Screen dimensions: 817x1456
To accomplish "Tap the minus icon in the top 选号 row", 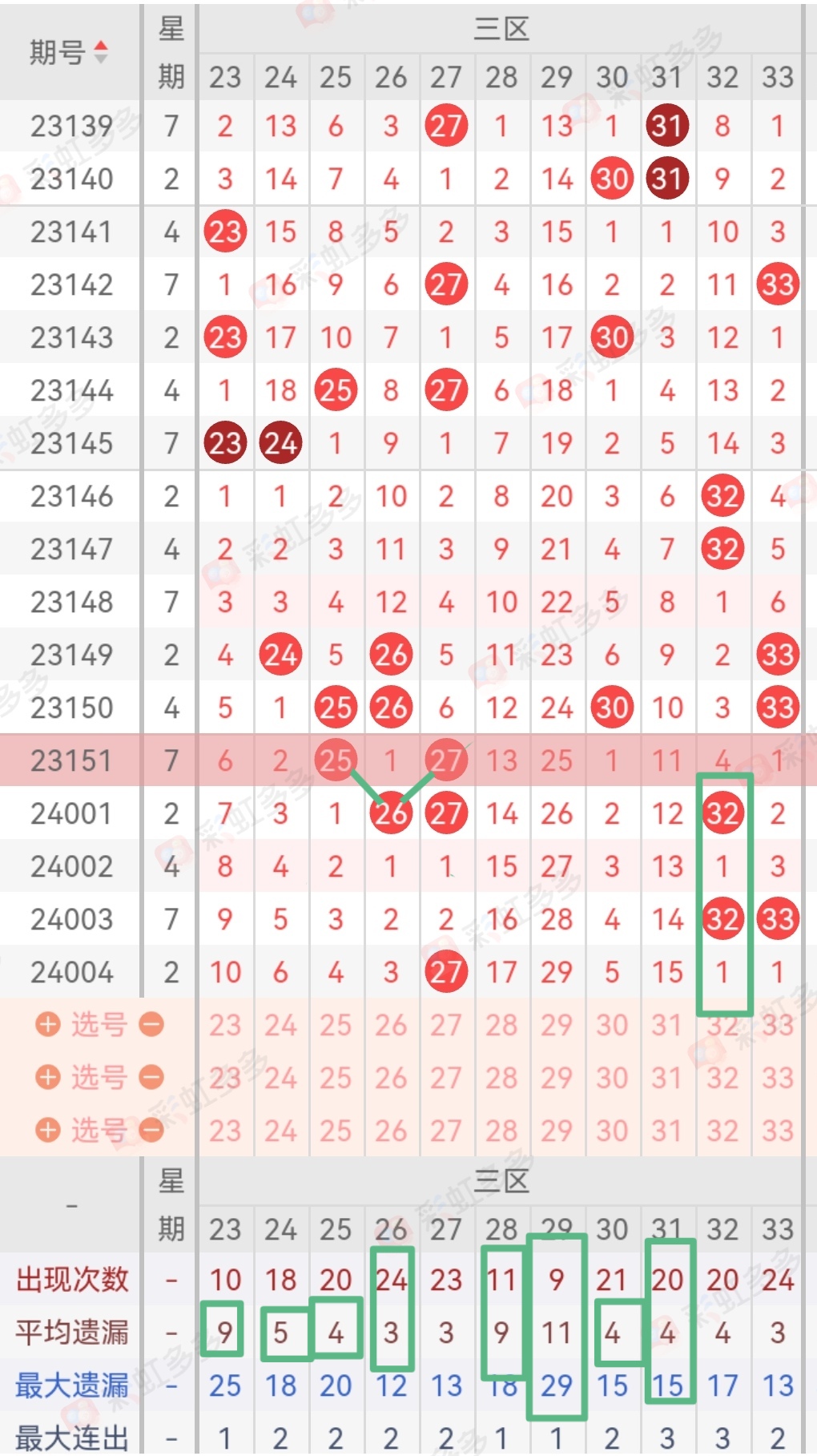I will point(151,1024).
